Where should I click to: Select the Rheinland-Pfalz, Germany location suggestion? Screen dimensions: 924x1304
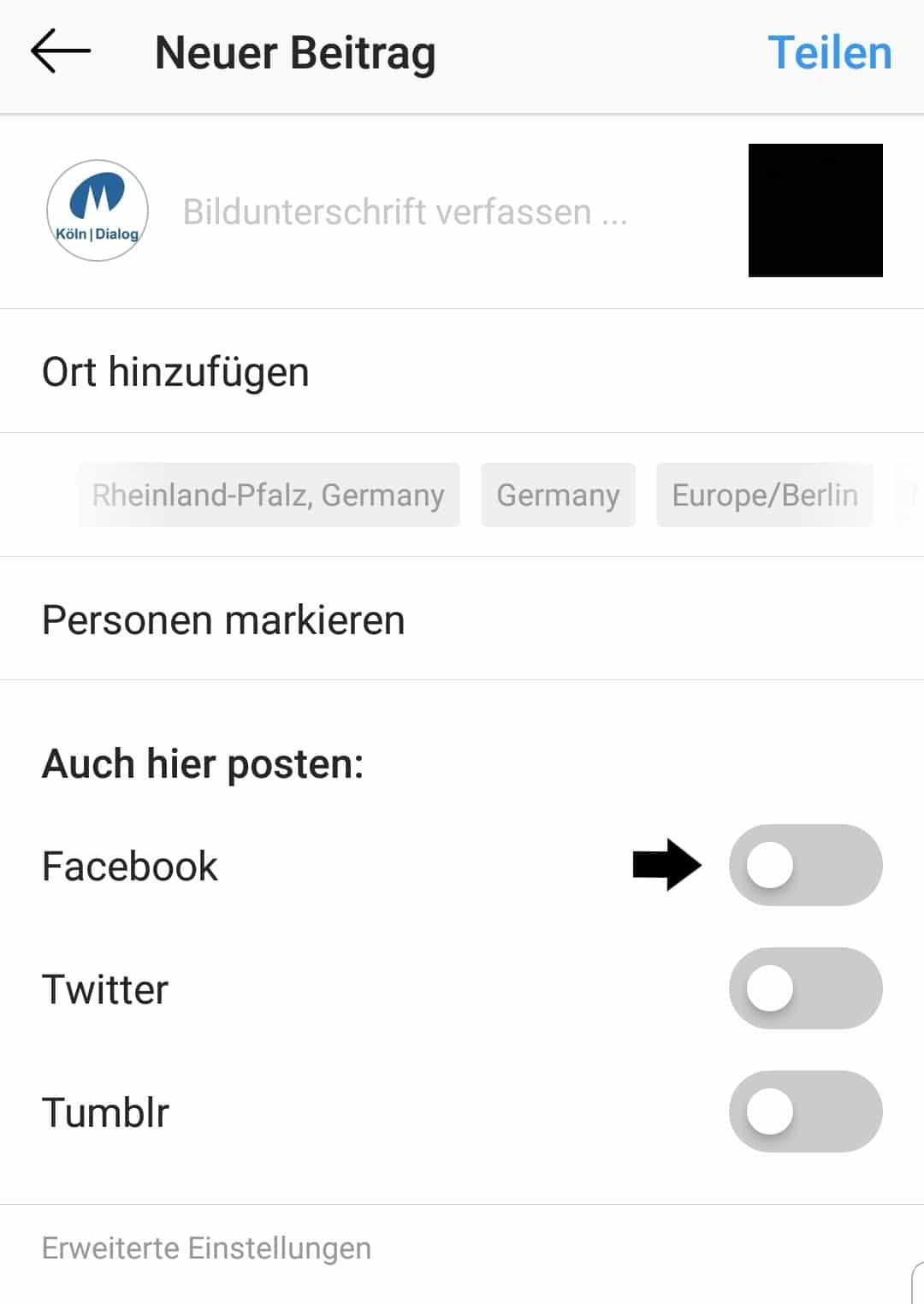click(x=268, y=495)
